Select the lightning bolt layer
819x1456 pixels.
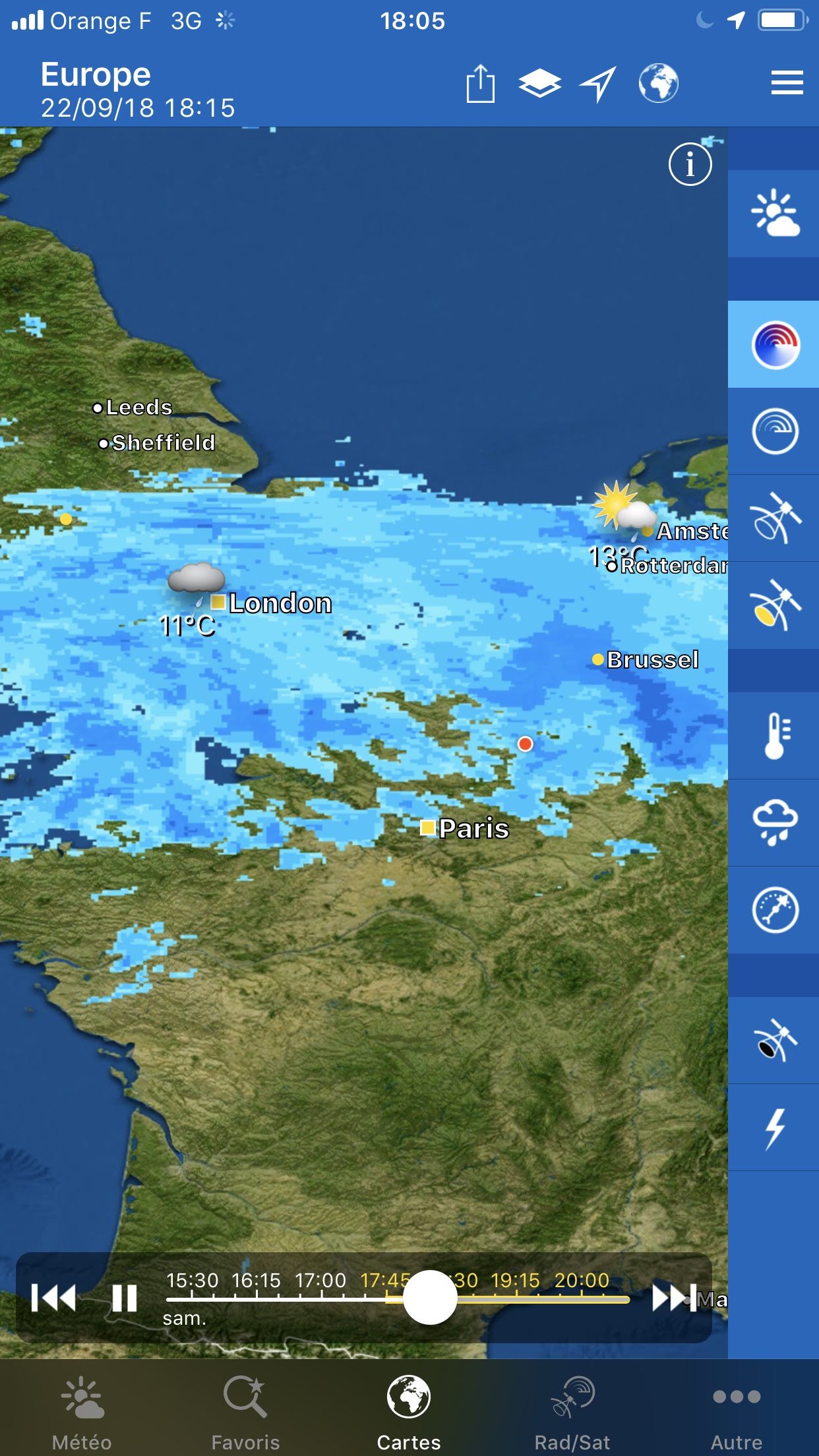coord(774,1128)
